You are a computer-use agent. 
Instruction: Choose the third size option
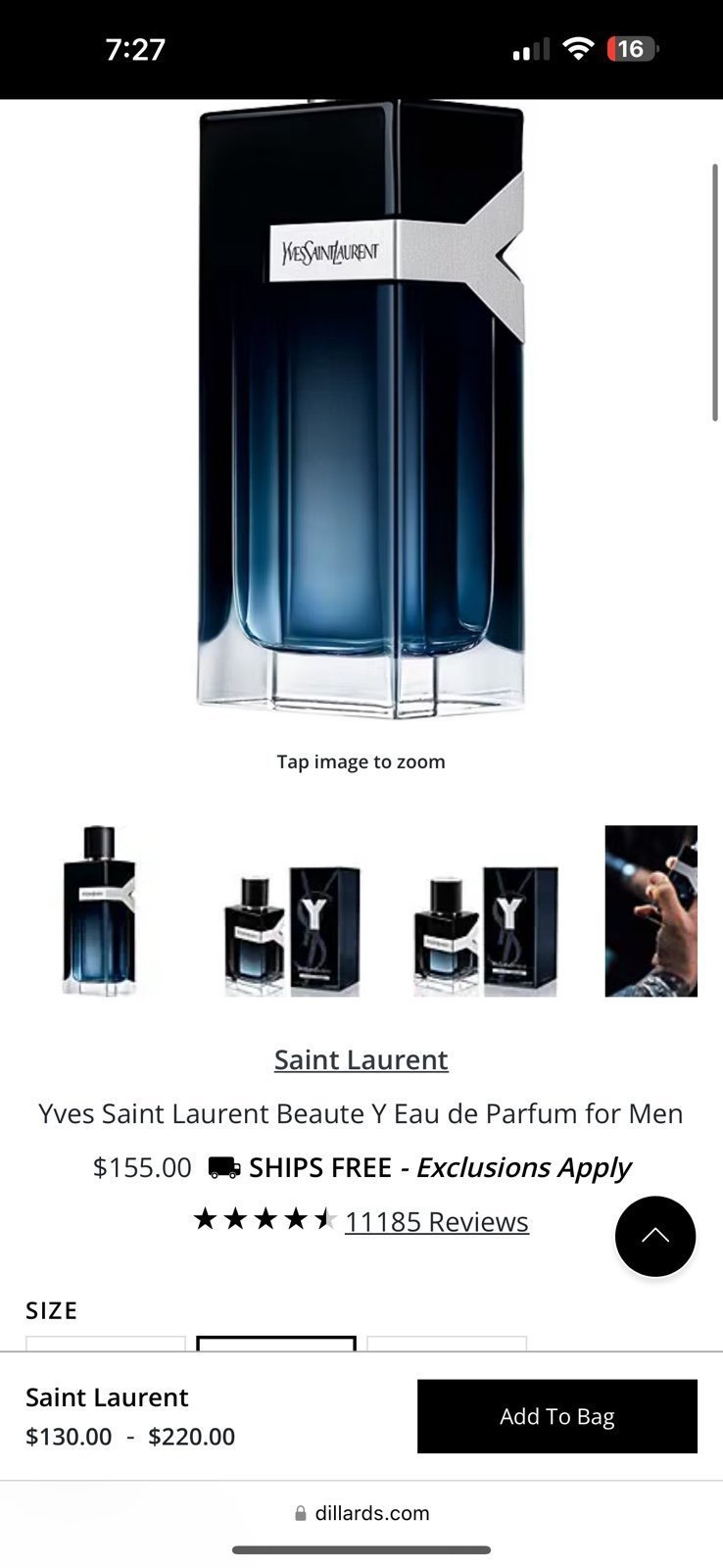(447, 1344)
